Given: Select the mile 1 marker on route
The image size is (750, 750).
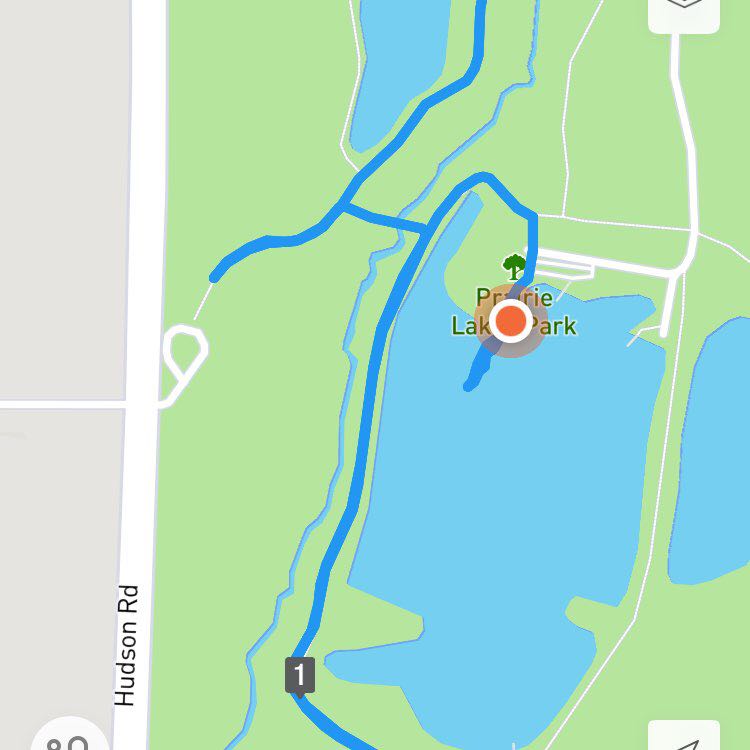Looking at the screenshot, I should 300,675.
